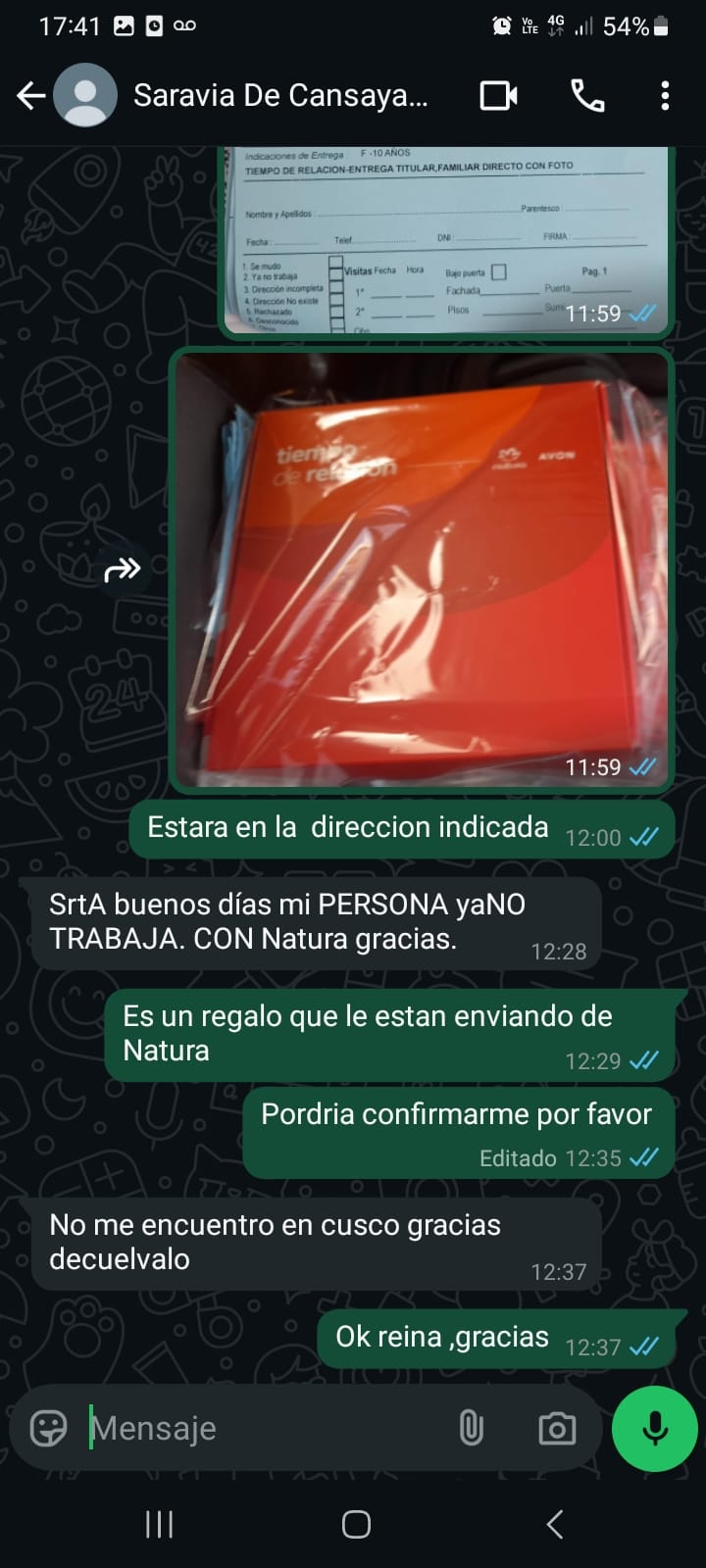Screen dimensions: 706x1568
Task: Open the orange box photo
Action: 422,568
